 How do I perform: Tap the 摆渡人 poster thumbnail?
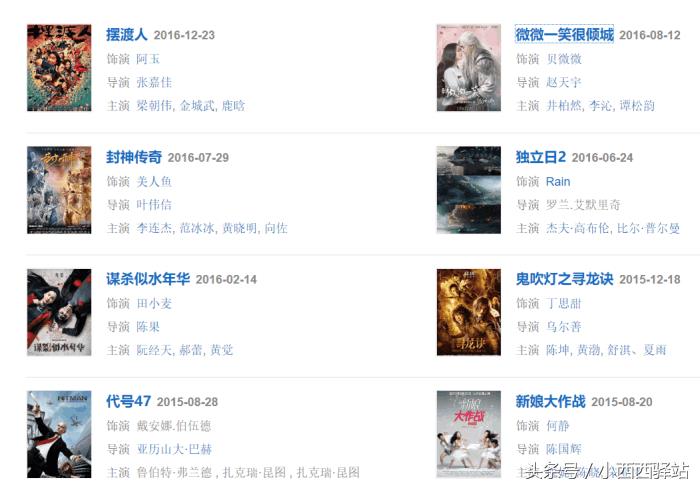point(59,68)
